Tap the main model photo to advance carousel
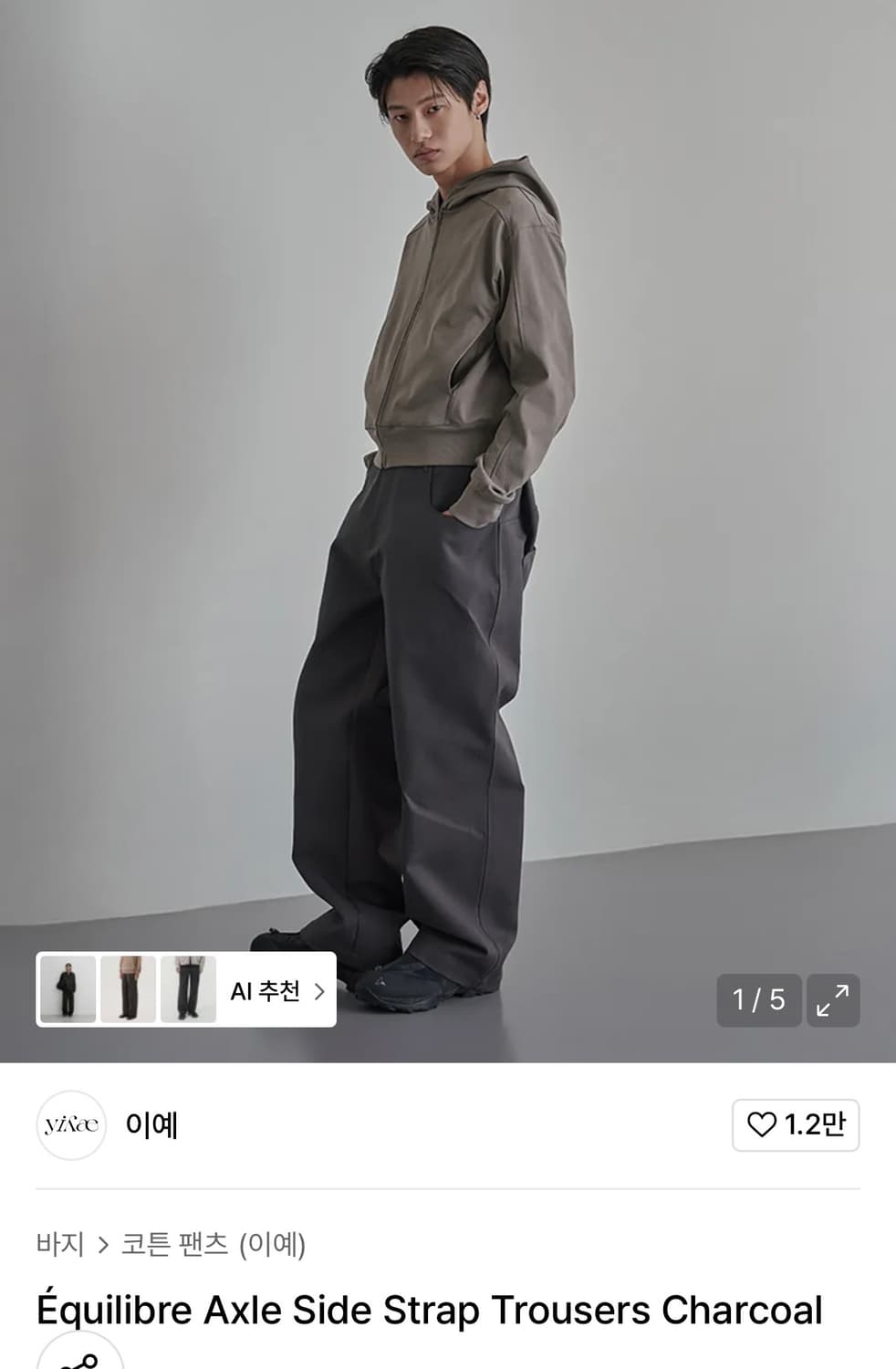Image resolution: width=896 pixels, height=1369 pixels. point(448,502)
